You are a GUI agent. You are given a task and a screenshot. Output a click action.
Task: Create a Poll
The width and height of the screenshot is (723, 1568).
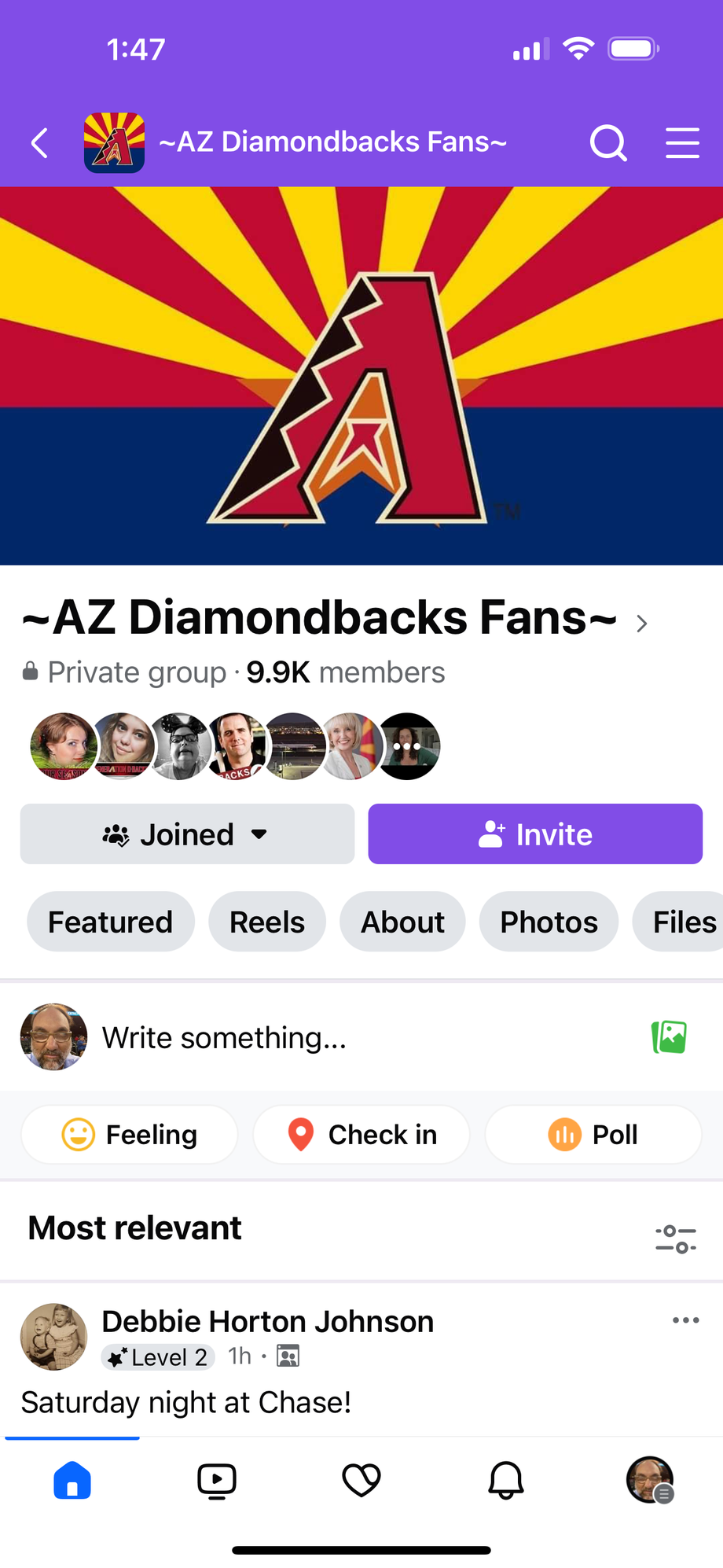(x=593, y=1135)
